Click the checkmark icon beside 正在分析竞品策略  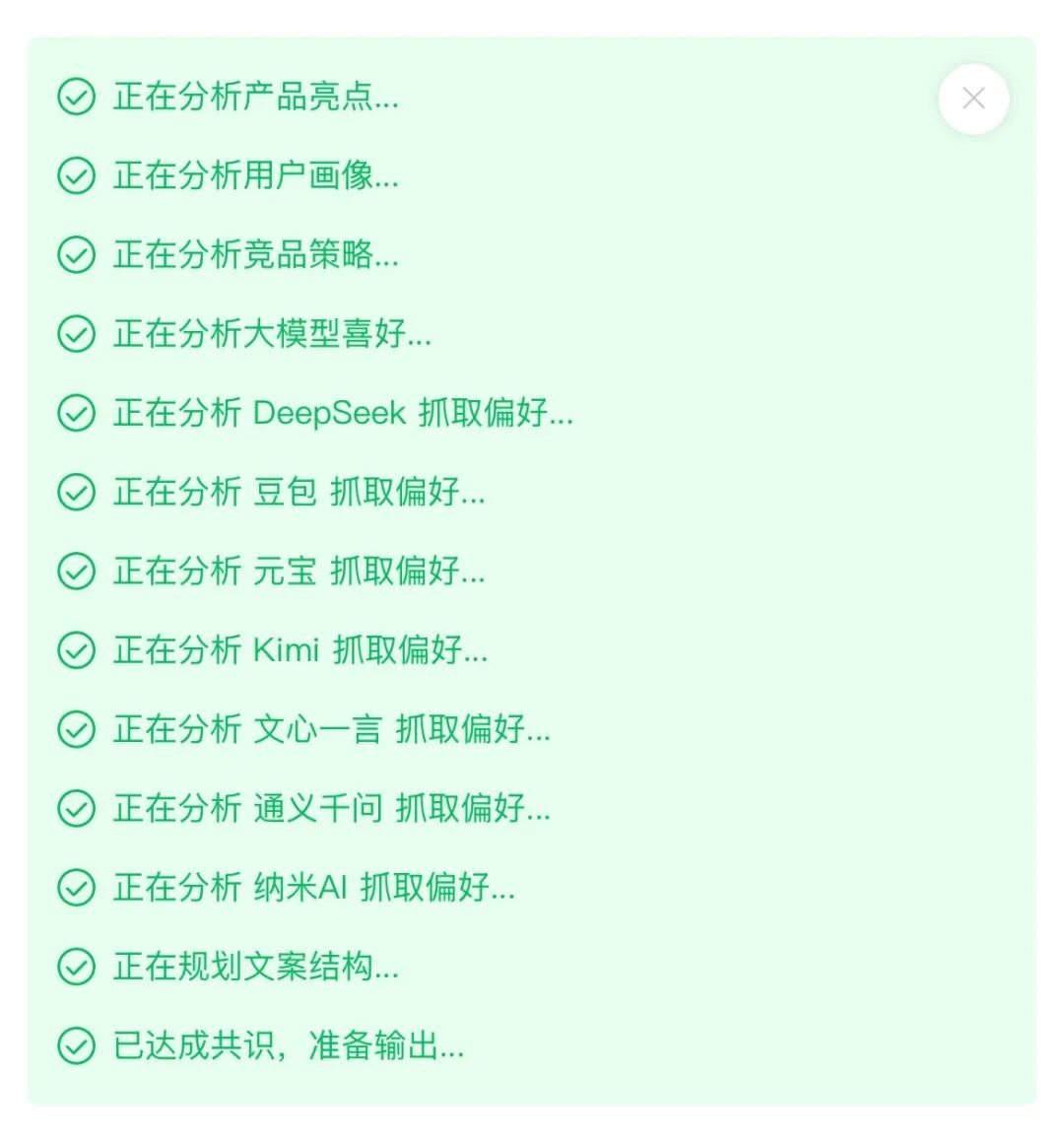click(x=77, y=256)
